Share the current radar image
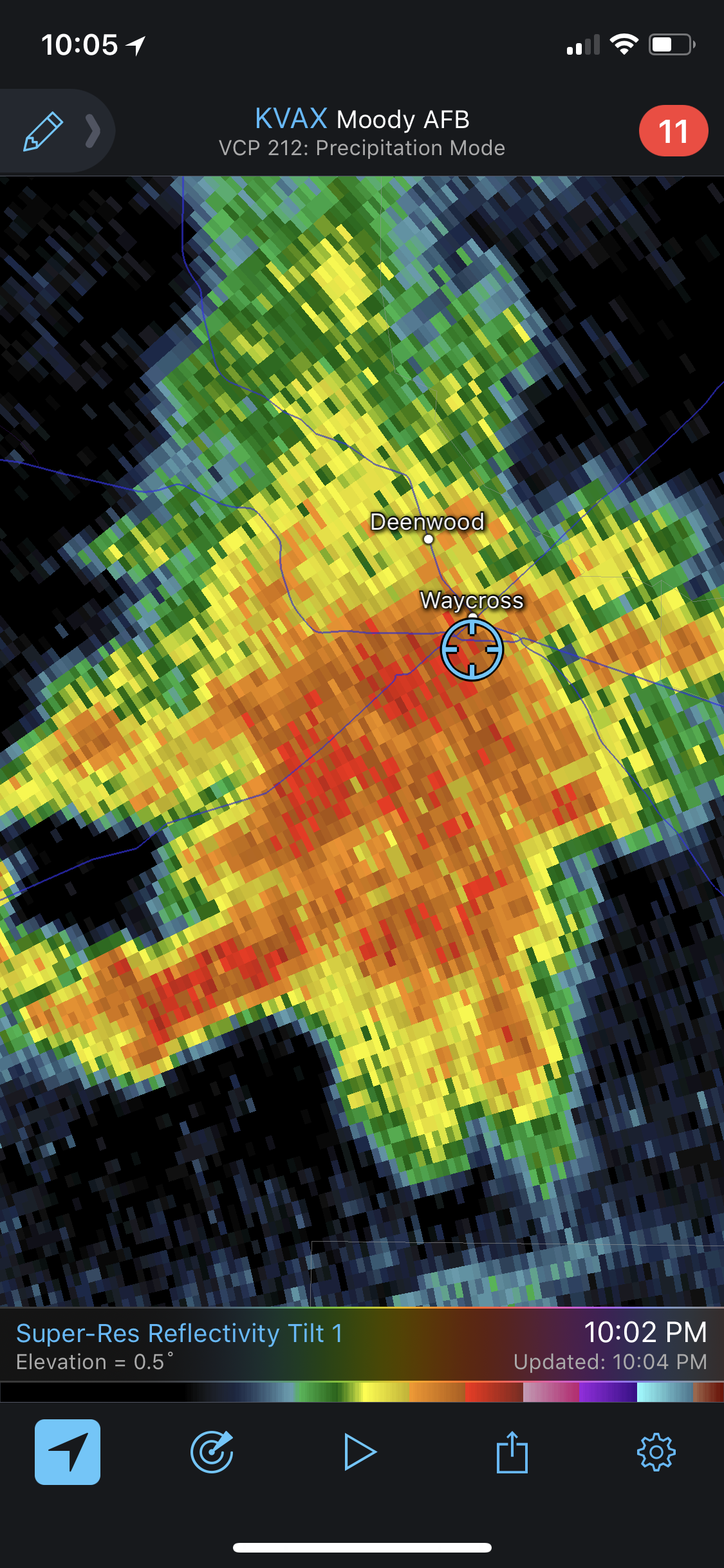 pos(512,1452)
